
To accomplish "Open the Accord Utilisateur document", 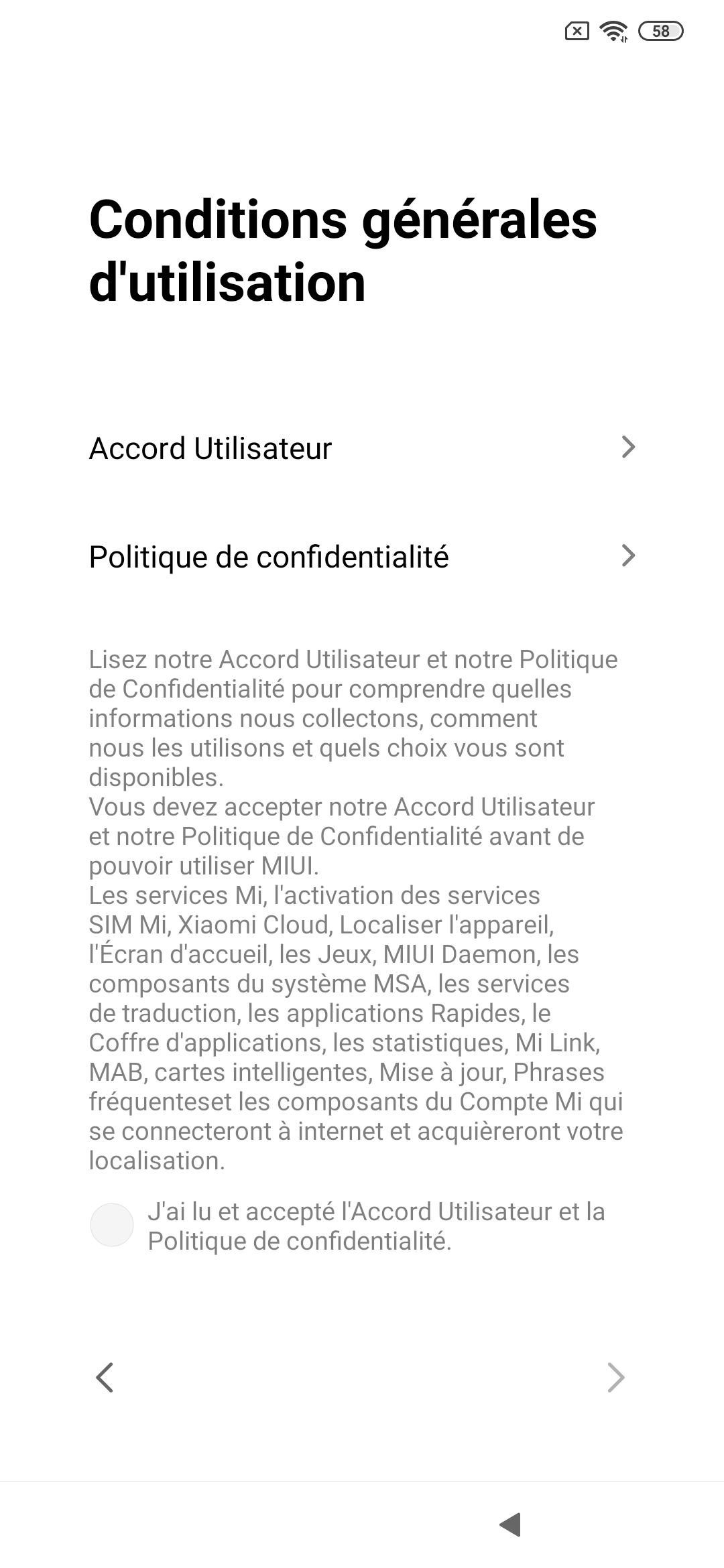I will pos(362,448).
